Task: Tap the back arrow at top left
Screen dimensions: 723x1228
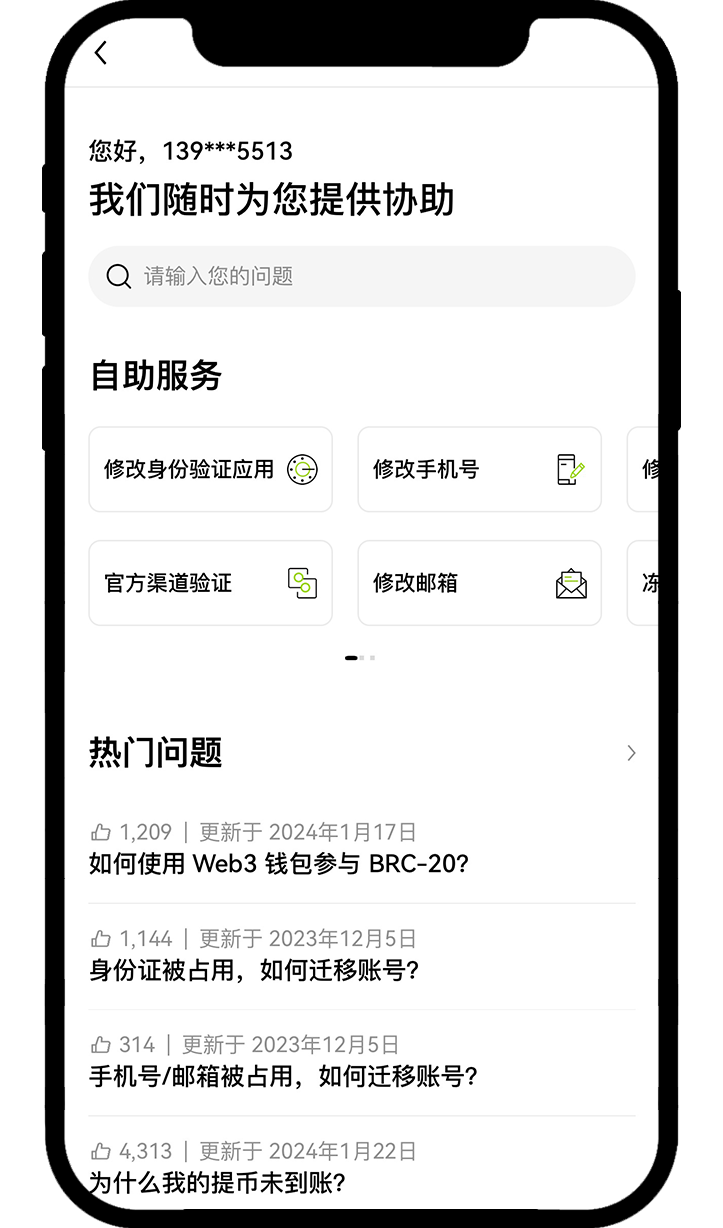Action: (x=100, y=52)
